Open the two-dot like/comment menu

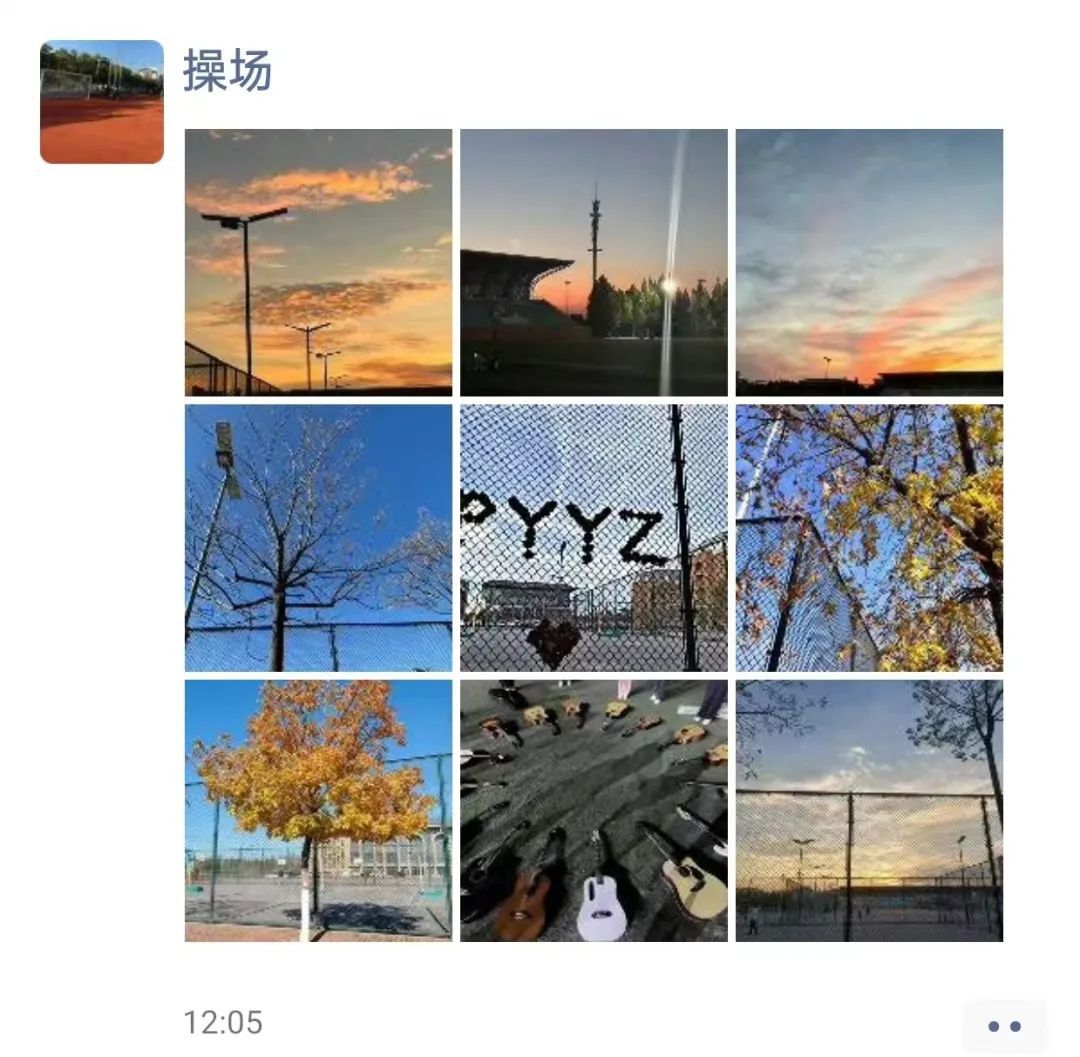1003,1026
